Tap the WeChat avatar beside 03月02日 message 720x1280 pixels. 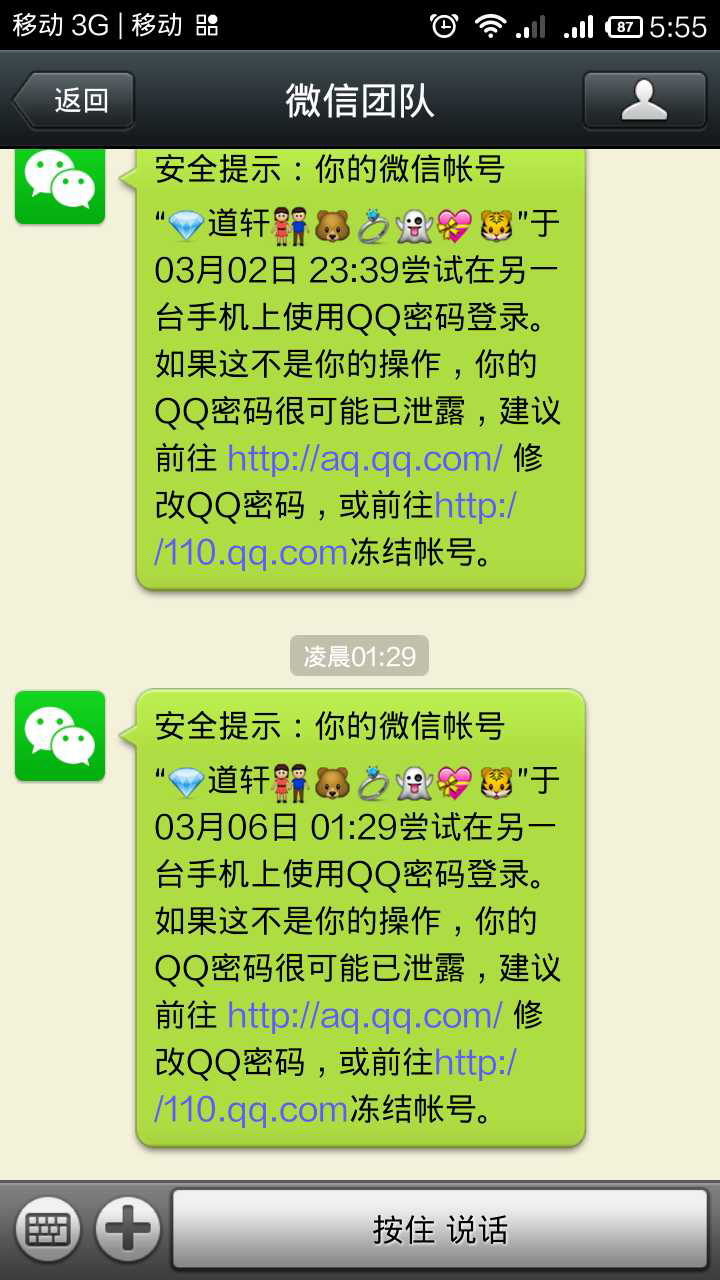[60, 186]
